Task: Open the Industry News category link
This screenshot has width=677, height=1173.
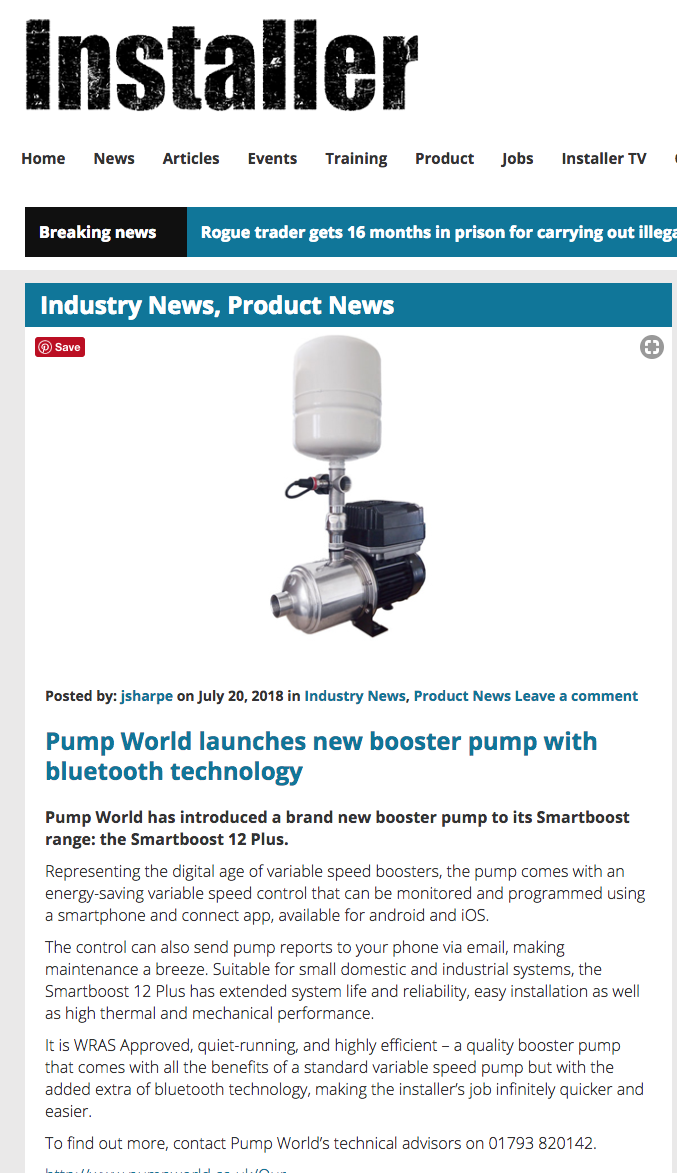Action: [x=355, y=696]
